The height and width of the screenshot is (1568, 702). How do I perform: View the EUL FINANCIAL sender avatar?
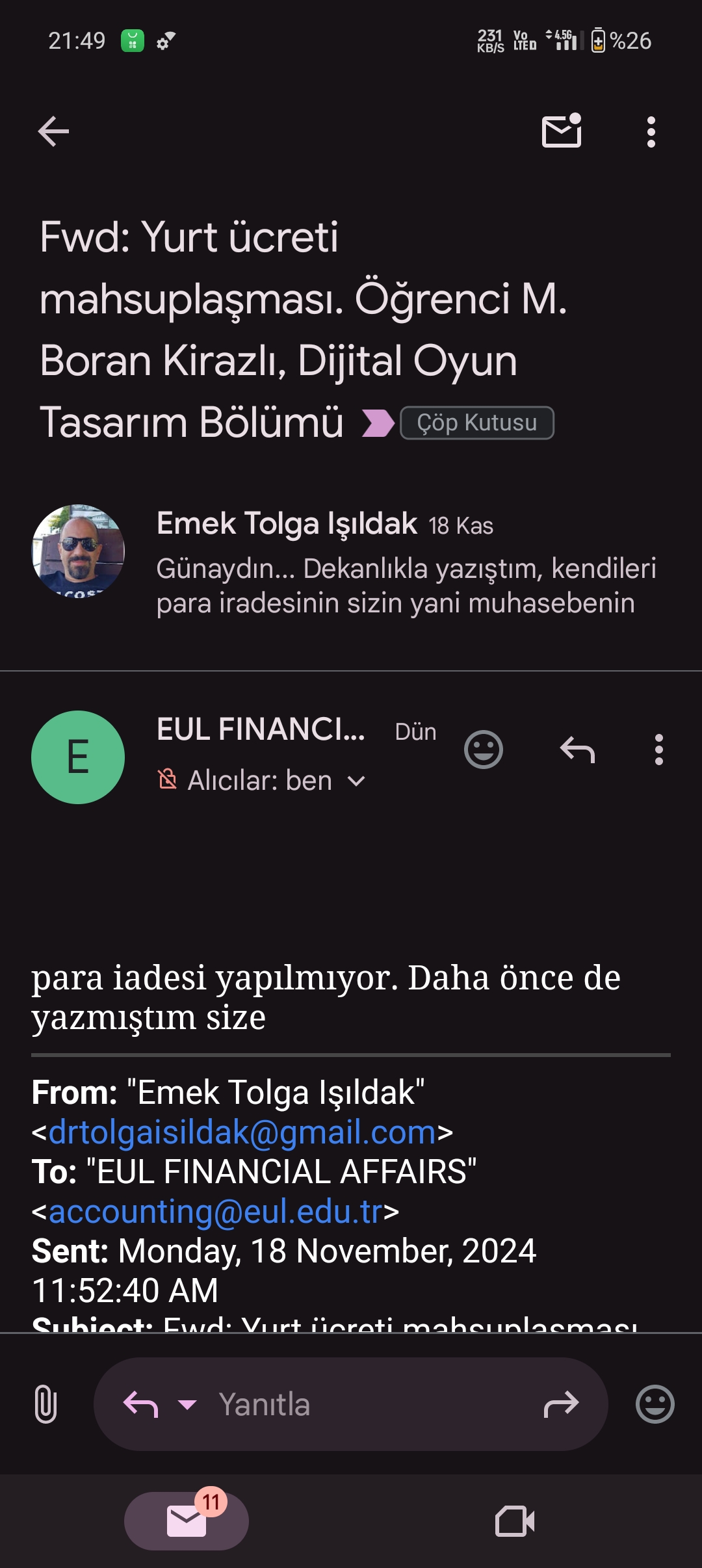tap(78, 757)
